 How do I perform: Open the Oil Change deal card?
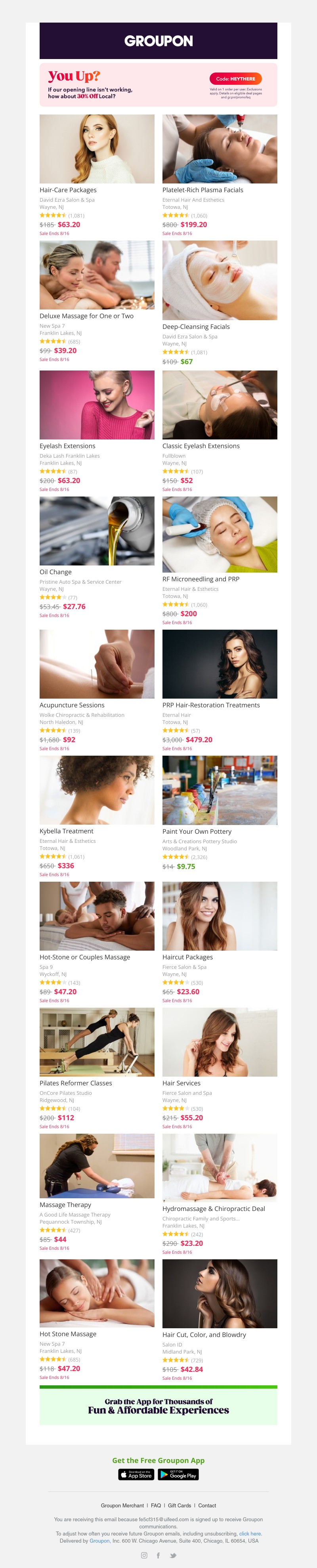tap(97, 531)
